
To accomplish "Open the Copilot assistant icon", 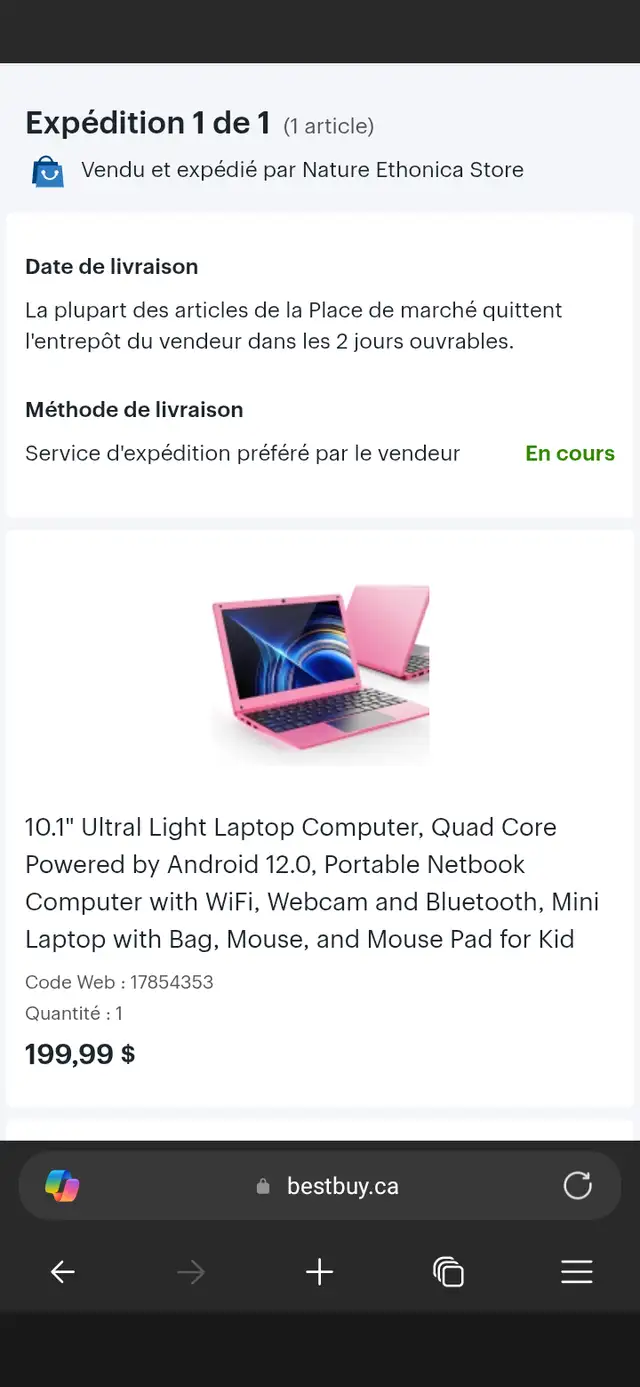I will (62, 1186).
